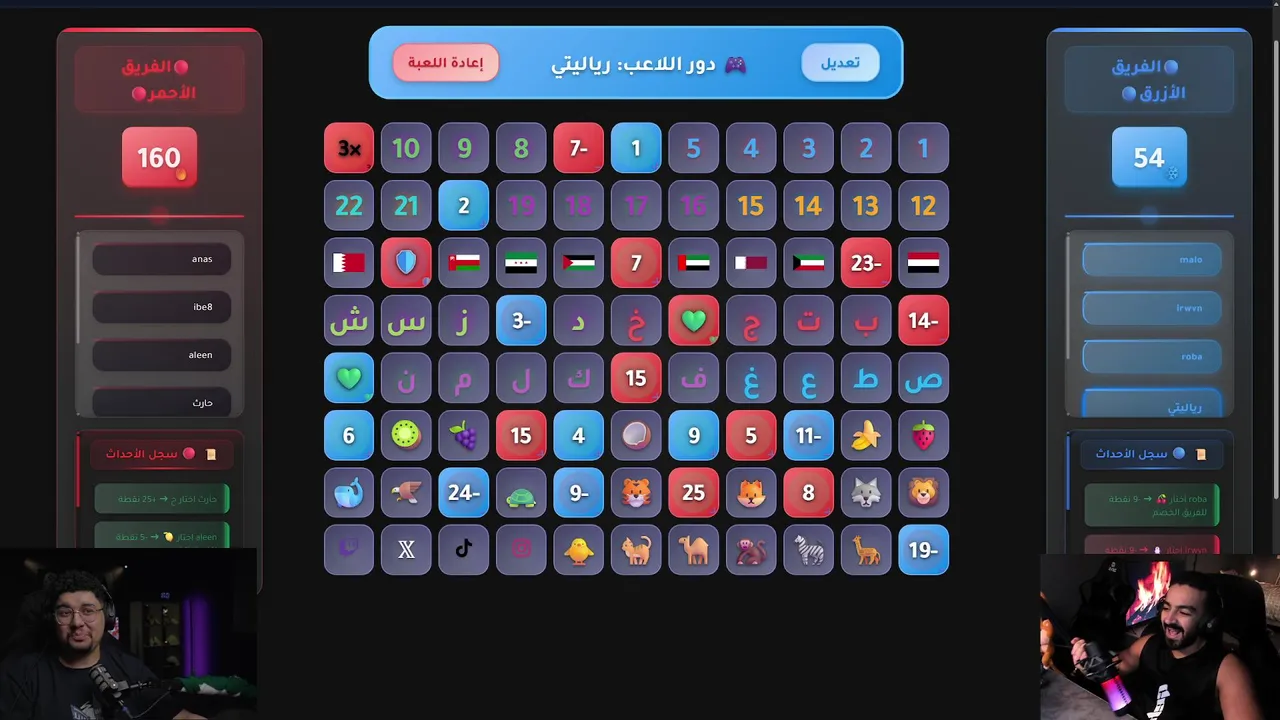Choose the banana tile
The height and width of the screenshot is (720, 1280).
(866, 435)
